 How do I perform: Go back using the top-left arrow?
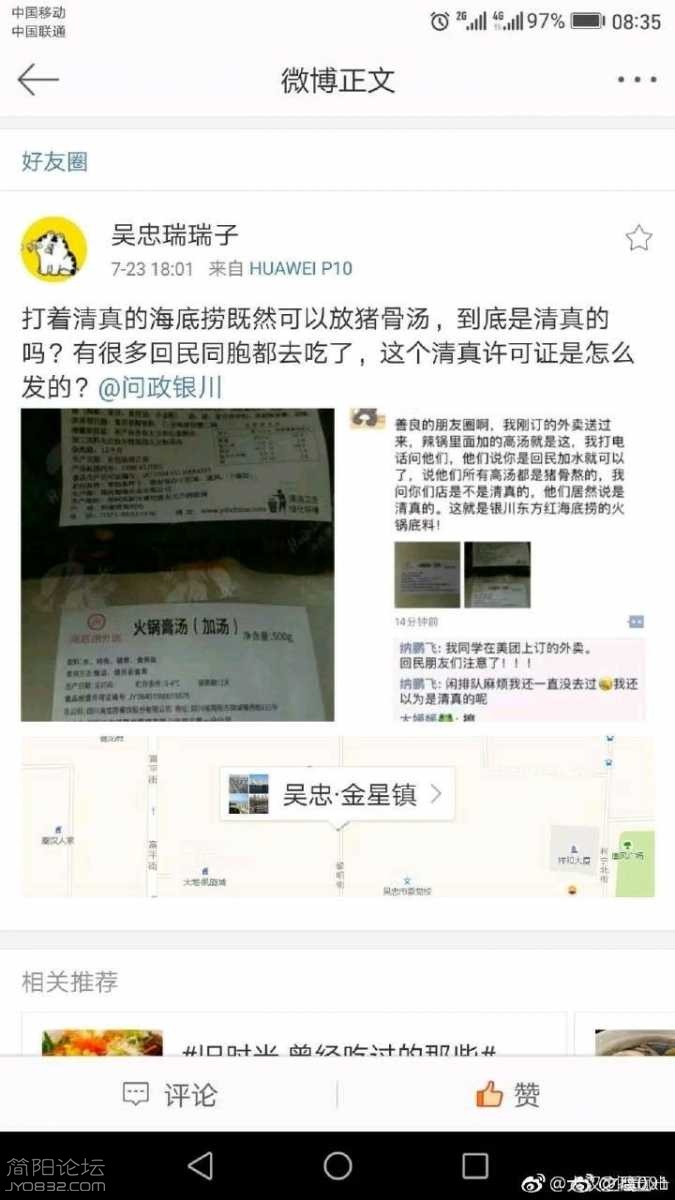point(38,80)
